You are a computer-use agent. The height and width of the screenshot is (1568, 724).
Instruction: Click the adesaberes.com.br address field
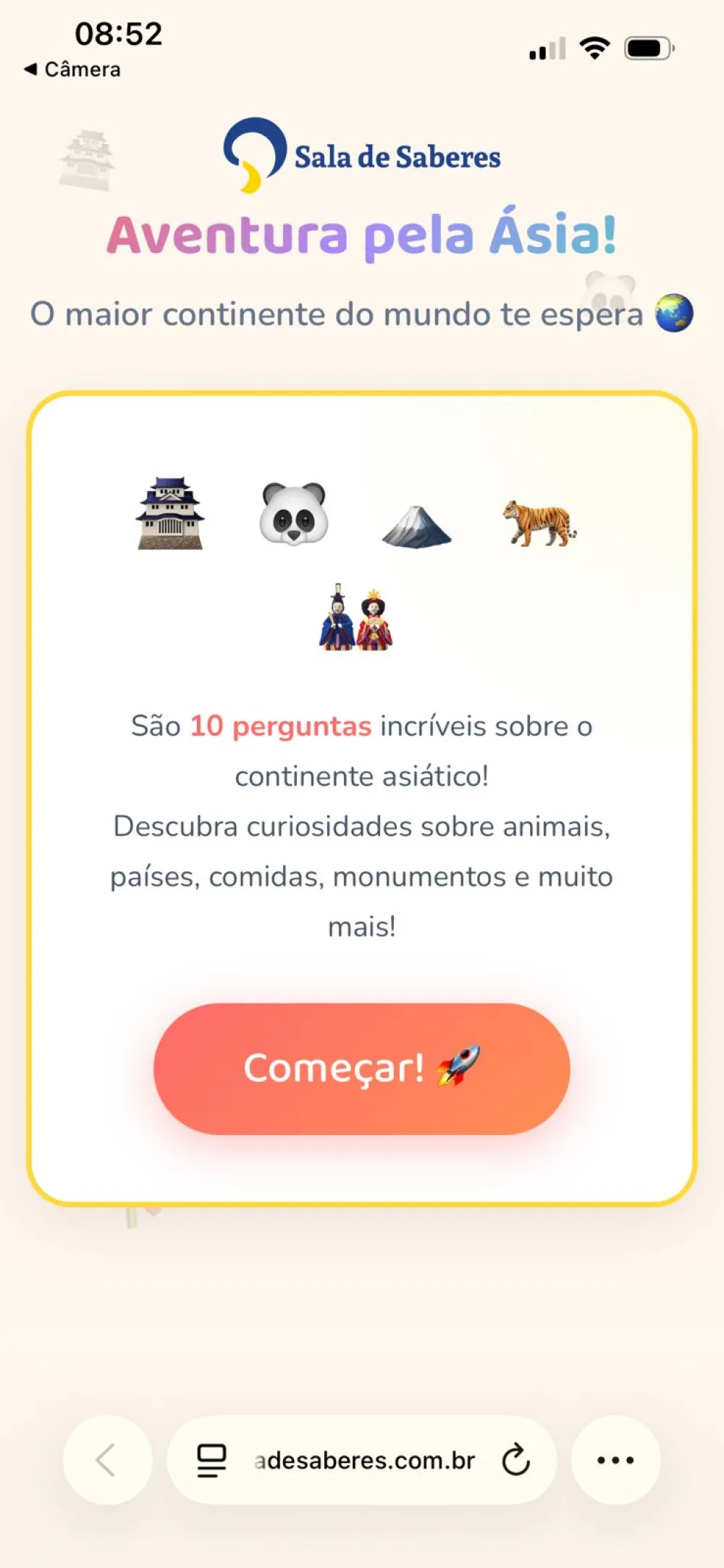point(366,1461)
